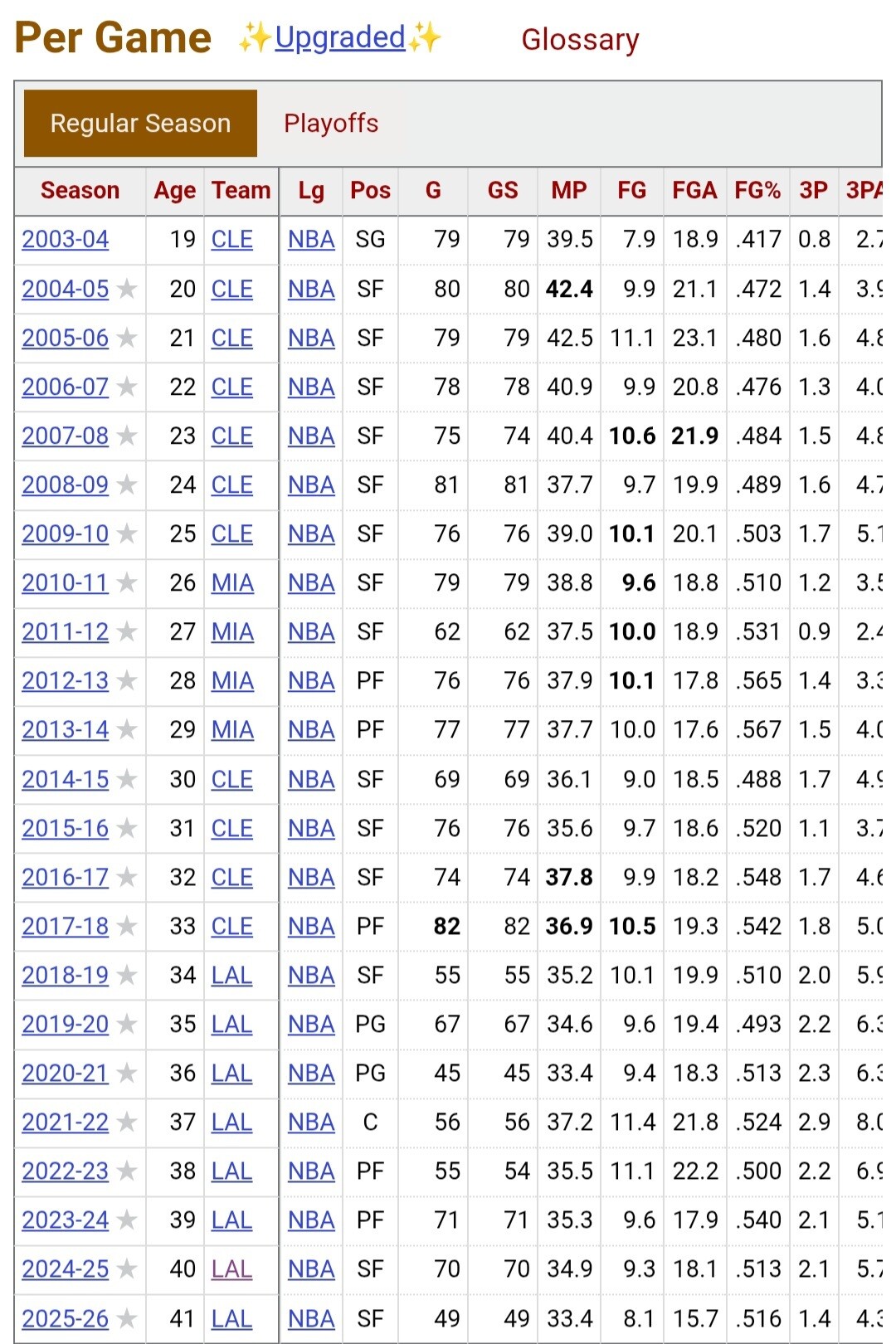Select the Regular Season tab

point(140,123)
